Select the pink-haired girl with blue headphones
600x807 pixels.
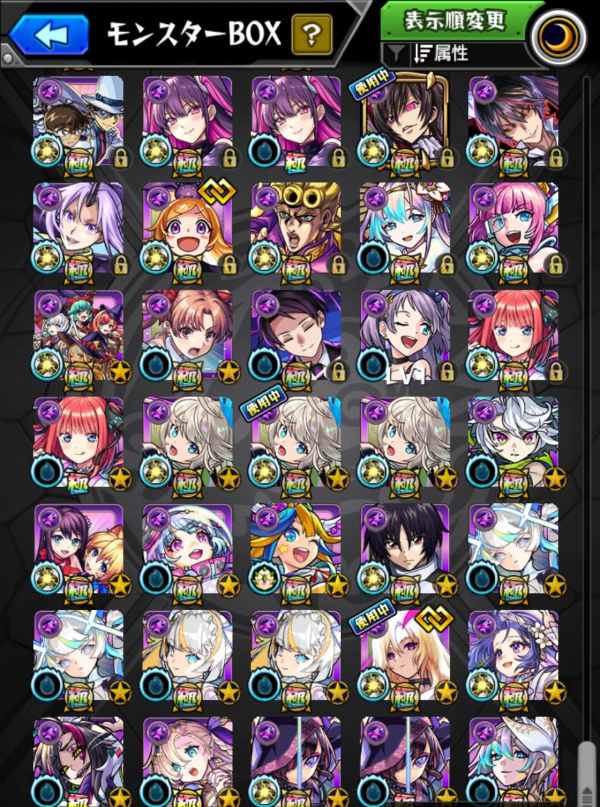(513, 228)
